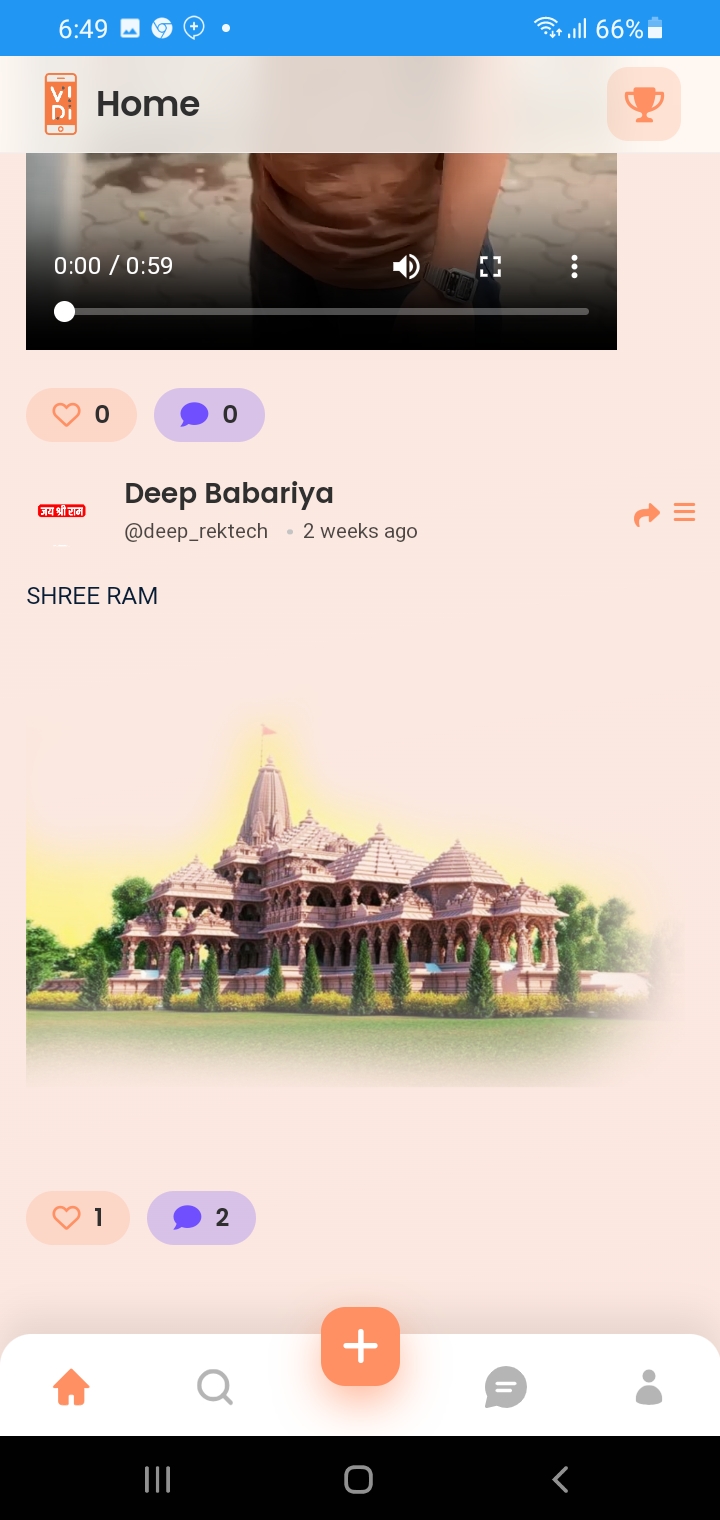Screen dimensions: 720x1520
Task: Create a new post with plus button
Action: click(x=360, y=1346)
